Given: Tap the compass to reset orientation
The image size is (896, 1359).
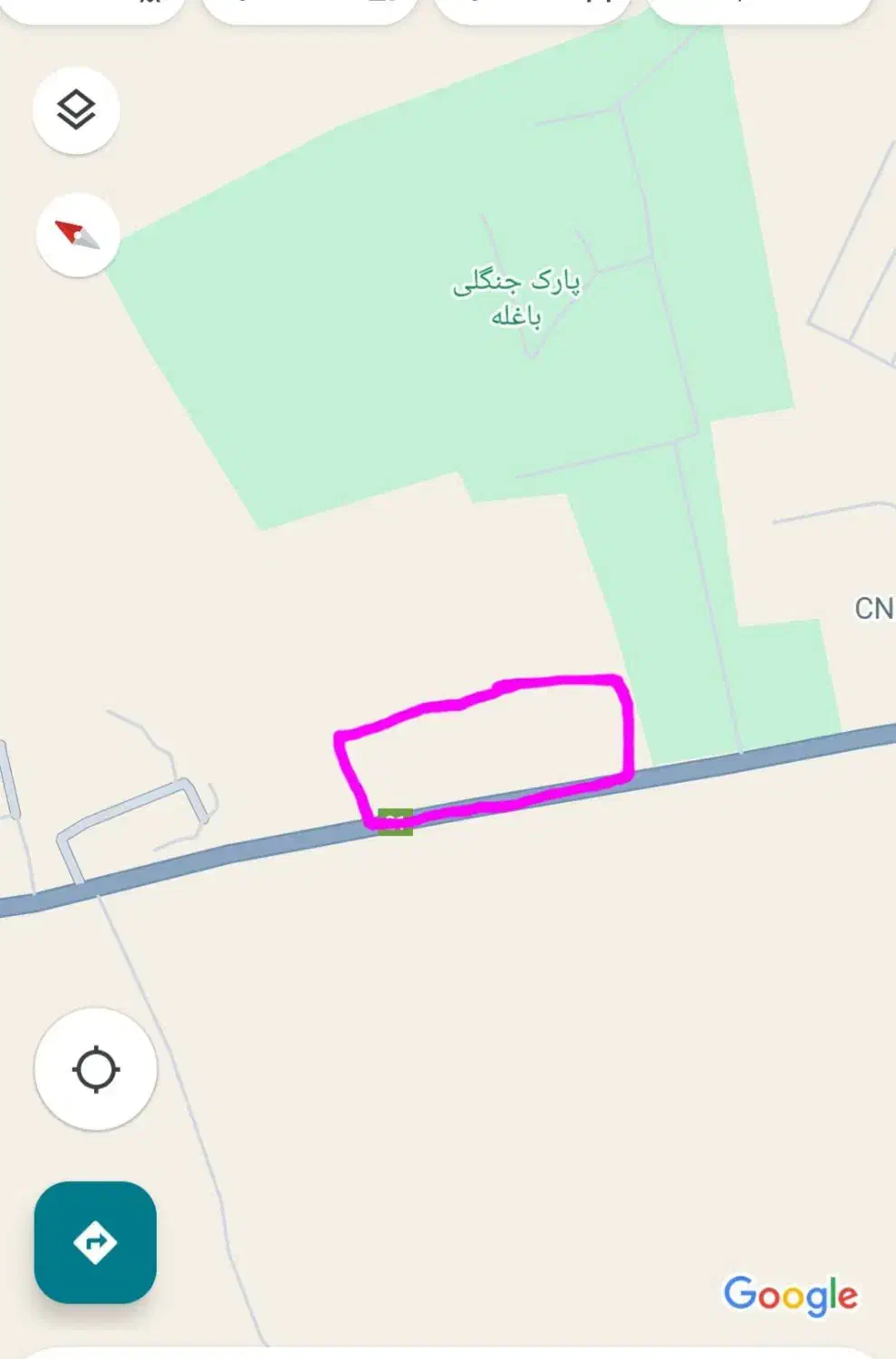Looking at the screenshot, I should pyautogui.click(x=78, y=235).
